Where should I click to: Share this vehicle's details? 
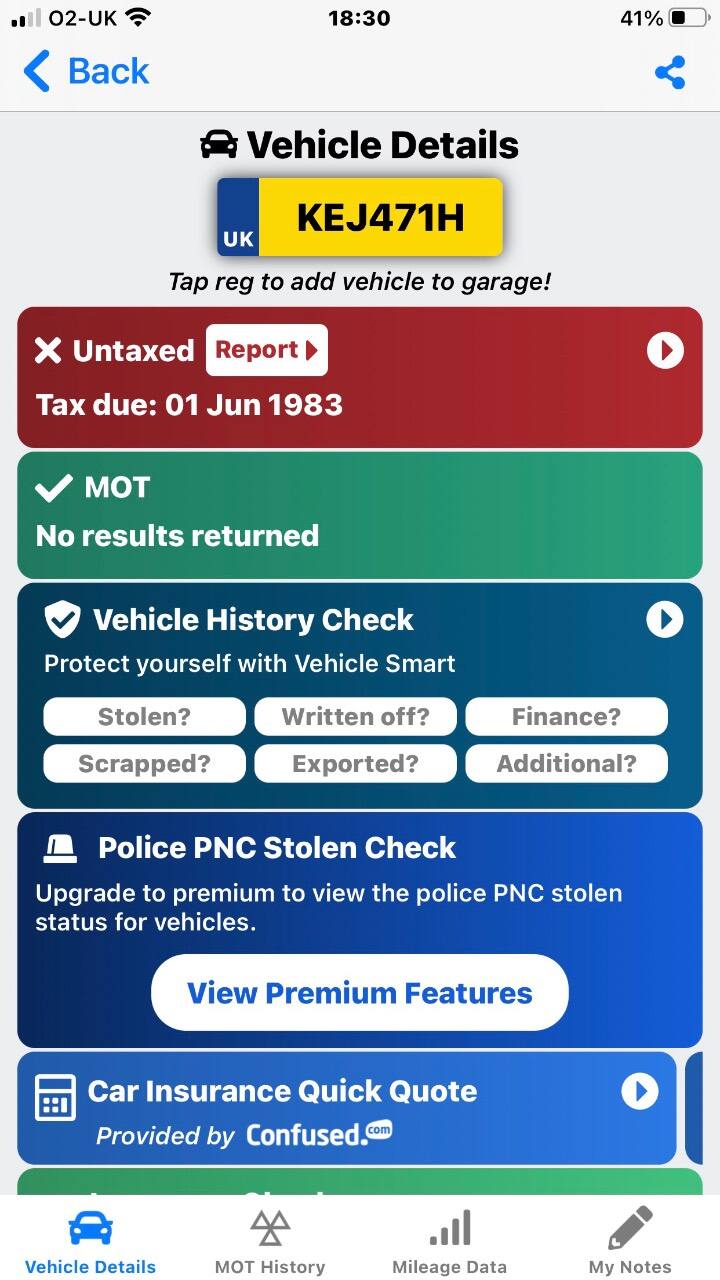coord(669,72)
